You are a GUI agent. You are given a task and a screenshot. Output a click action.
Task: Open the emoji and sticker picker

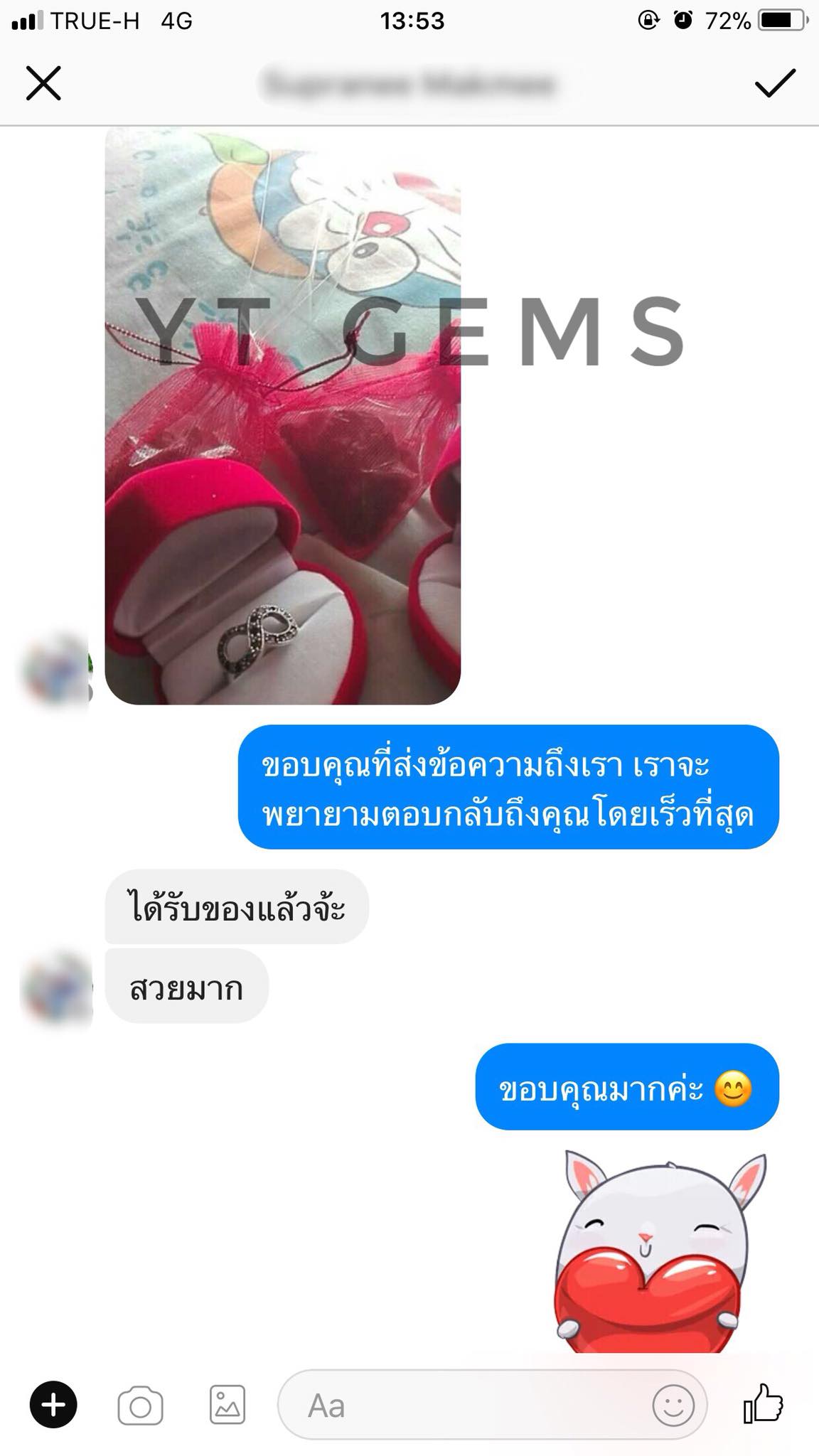pyautogui.click(x=673, y=1406)
